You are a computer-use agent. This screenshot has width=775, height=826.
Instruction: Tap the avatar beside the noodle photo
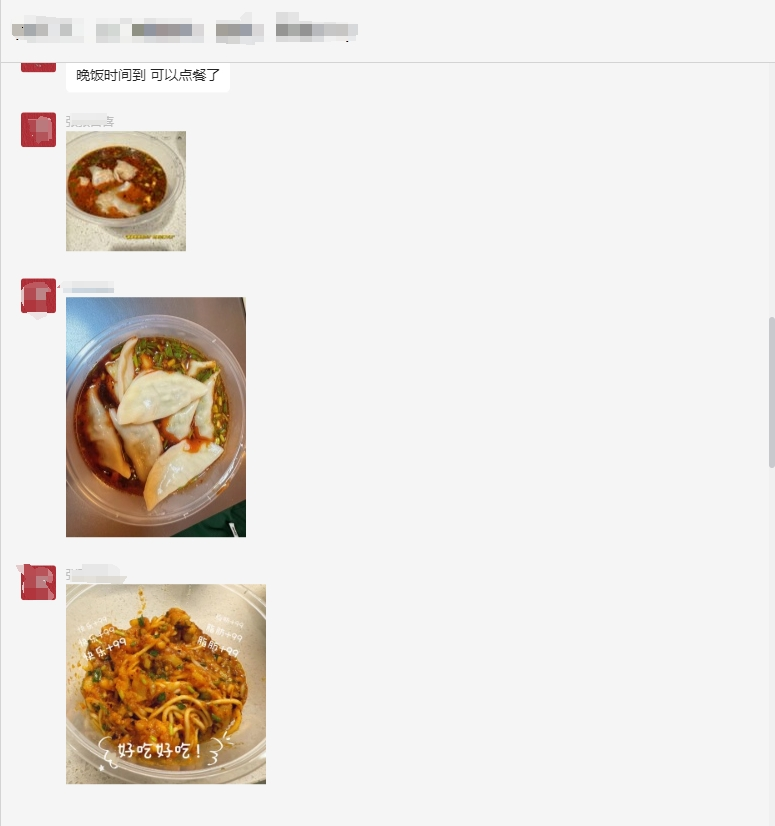(38, 582)
